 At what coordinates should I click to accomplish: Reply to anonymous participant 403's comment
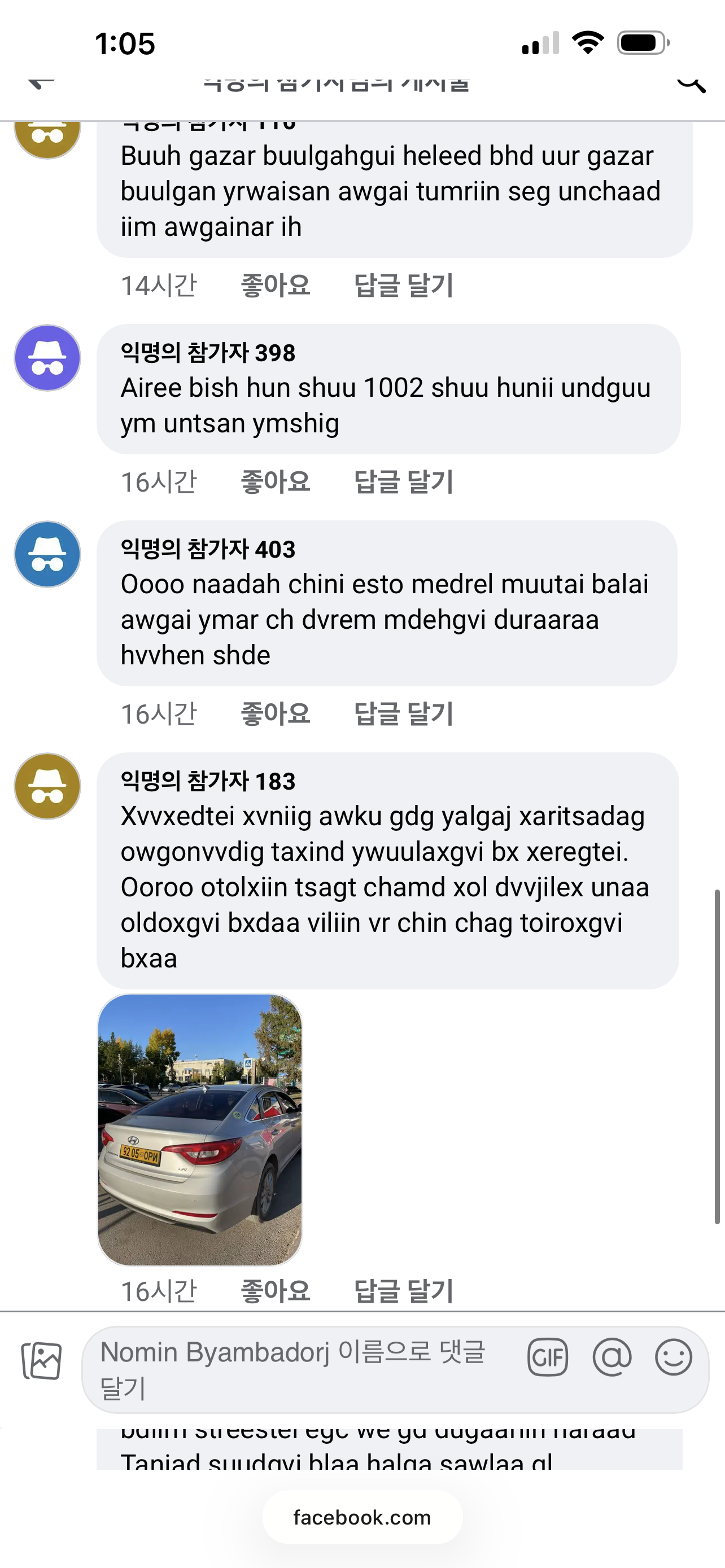point(404,713)
